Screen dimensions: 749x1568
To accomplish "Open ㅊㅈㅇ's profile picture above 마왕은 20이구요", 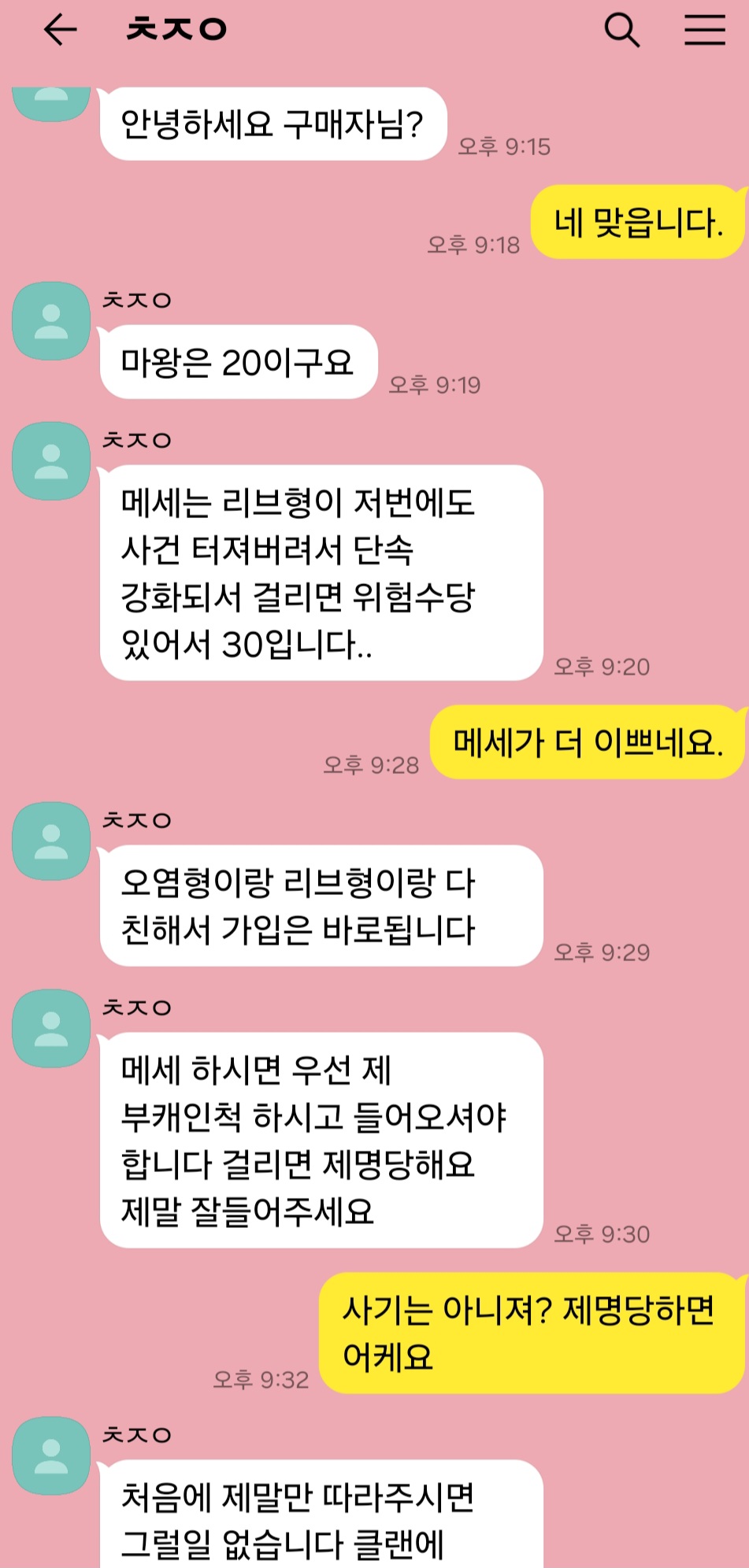I will point(51,321).
